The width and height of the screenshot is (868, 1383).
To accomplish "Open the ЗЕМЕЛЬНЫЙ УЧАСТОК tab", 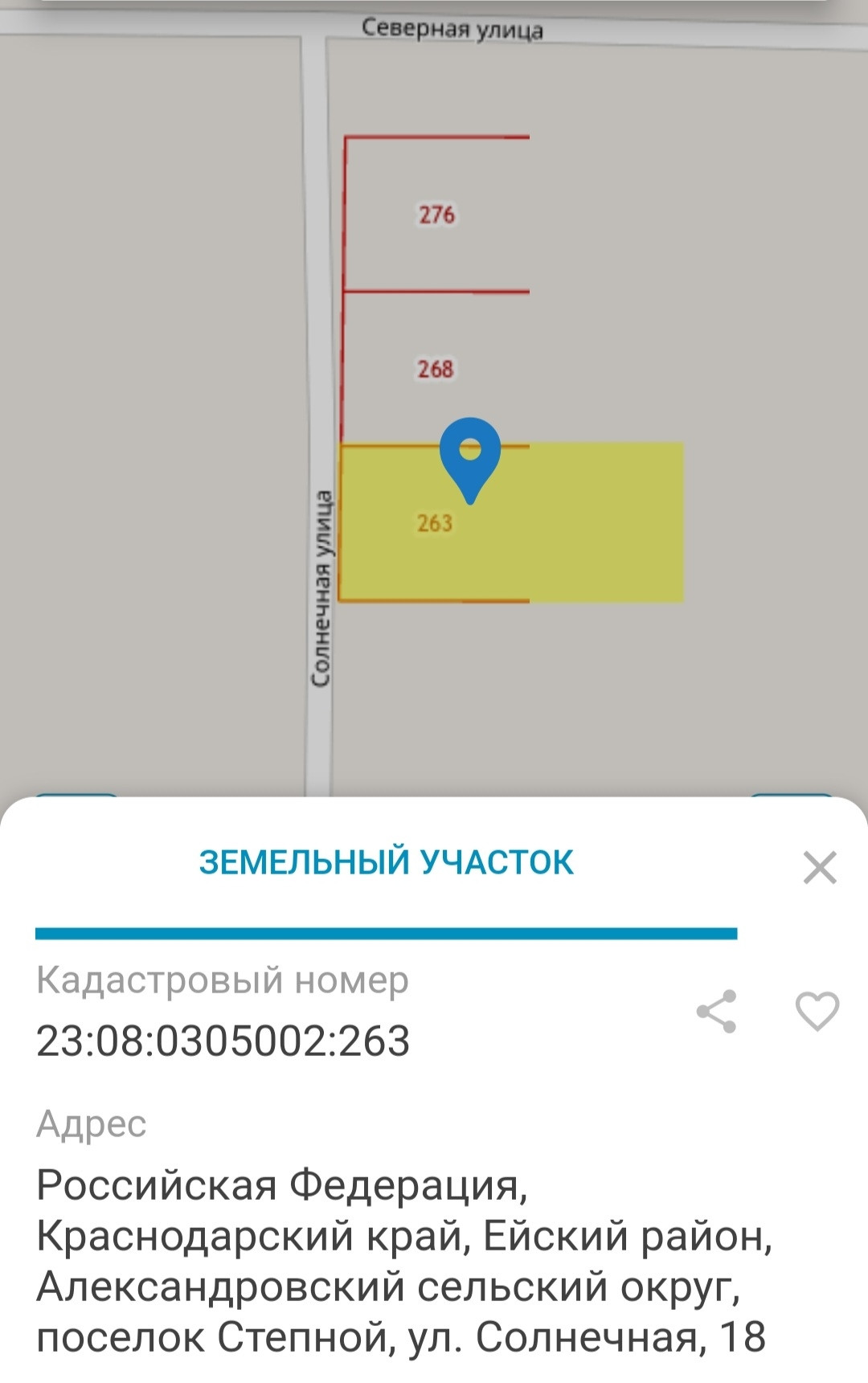I will click(386, 863).
